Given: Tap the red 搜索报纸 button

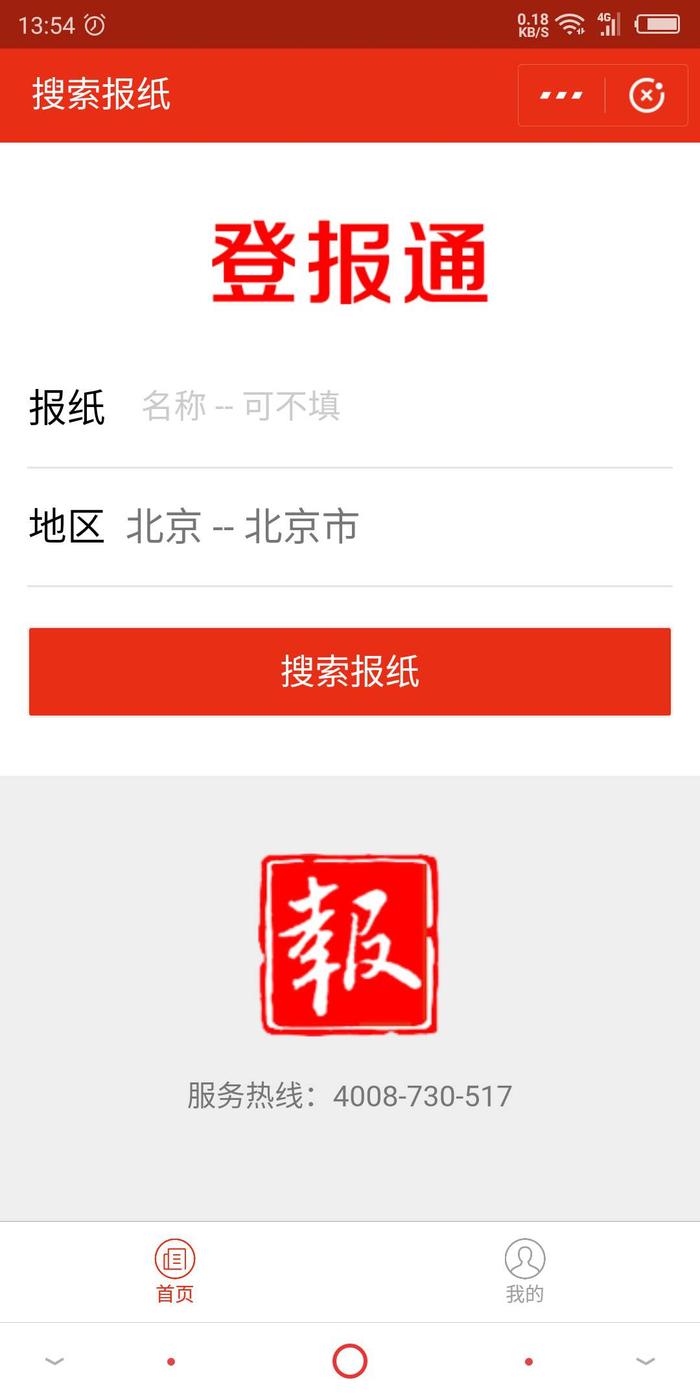Looking at the screenshot, I should (350, 672).
